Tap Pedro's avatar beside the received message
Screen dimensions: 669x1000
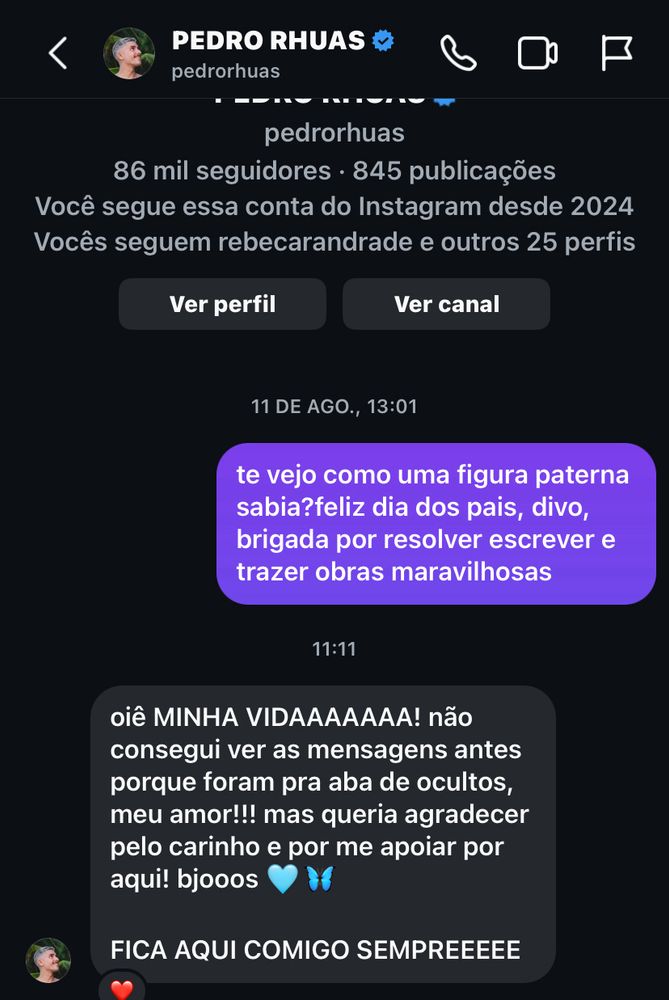pos(48,960)
